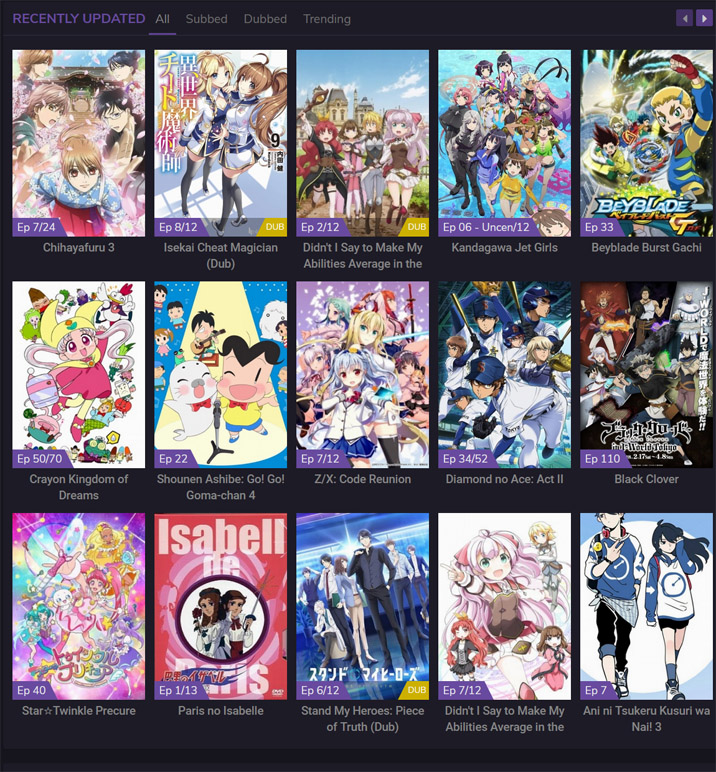716x772 pixels.
Task: Go to next page with right arrow
Action: pos(703,18)
